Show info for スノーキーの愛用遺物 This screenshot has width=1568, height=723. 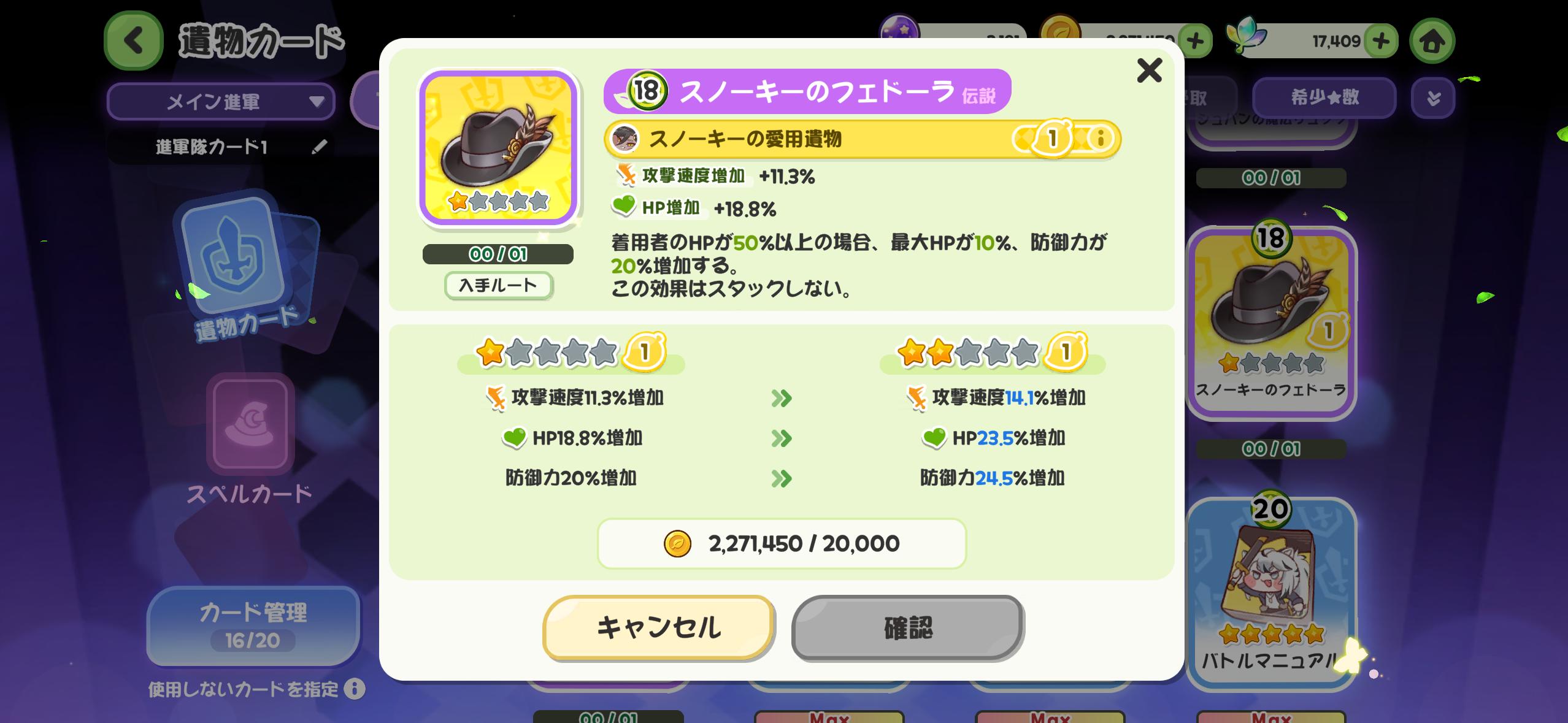click(1100, 139)
